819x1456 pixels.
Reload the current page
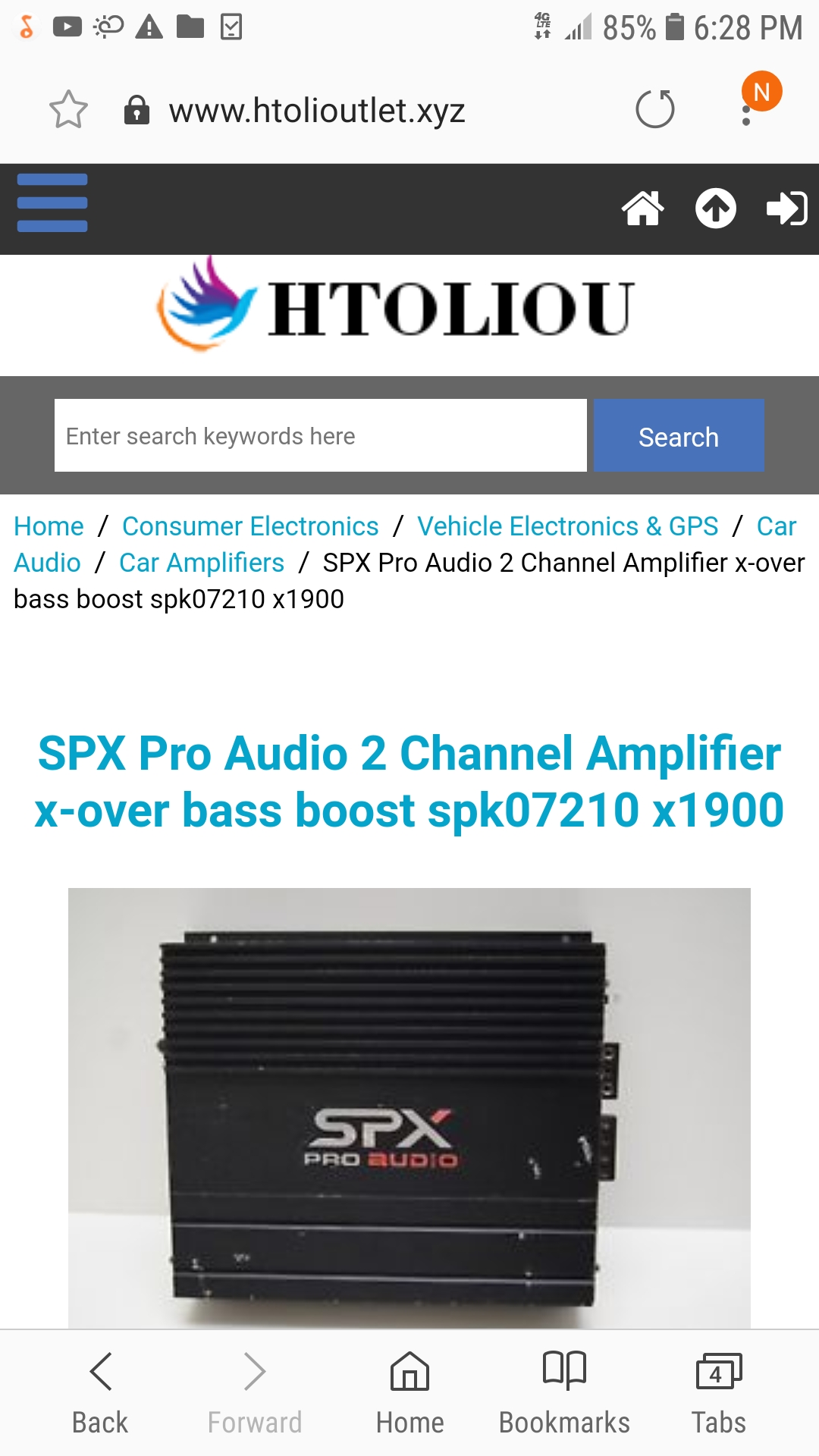click(x=655, y=109)
